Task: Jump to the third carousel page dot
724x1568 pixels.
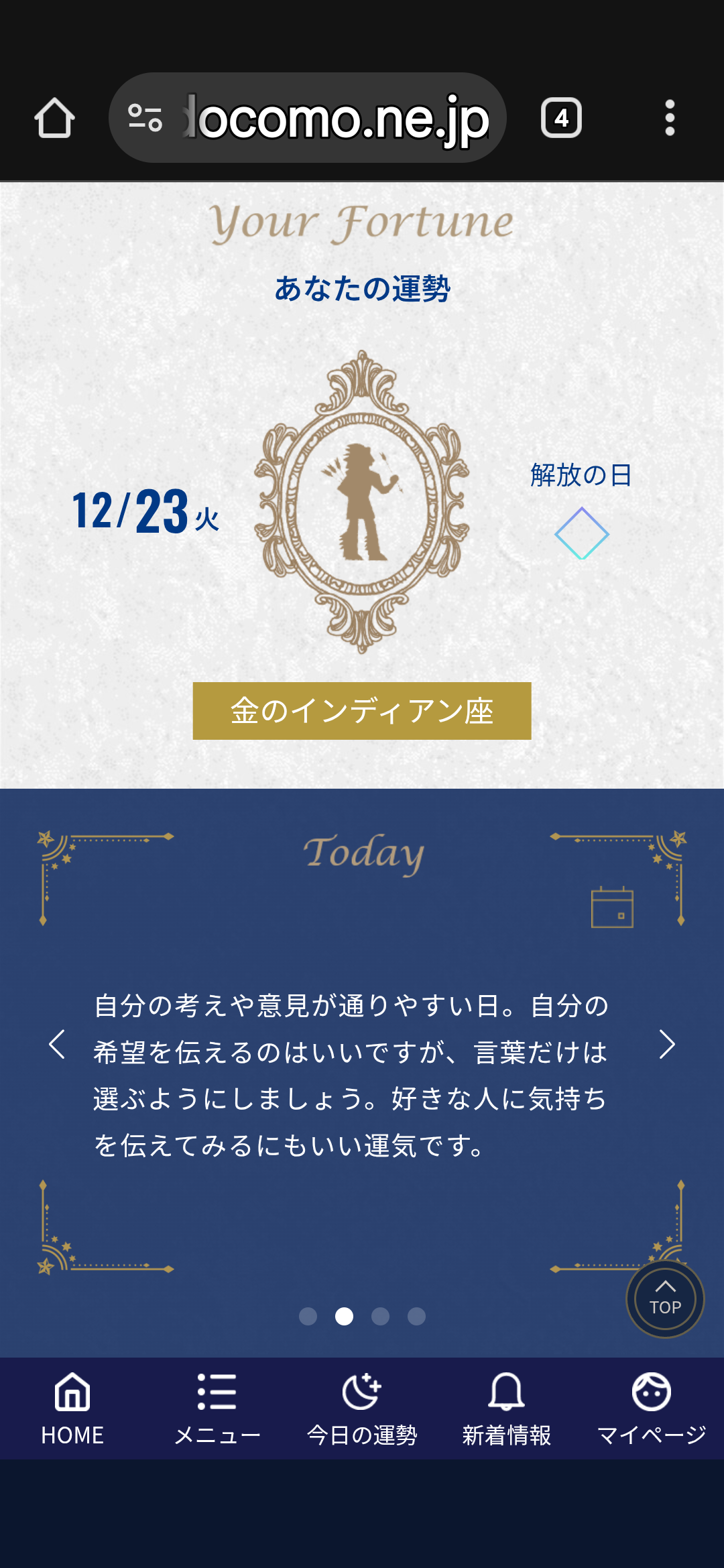Action: 380,1316
